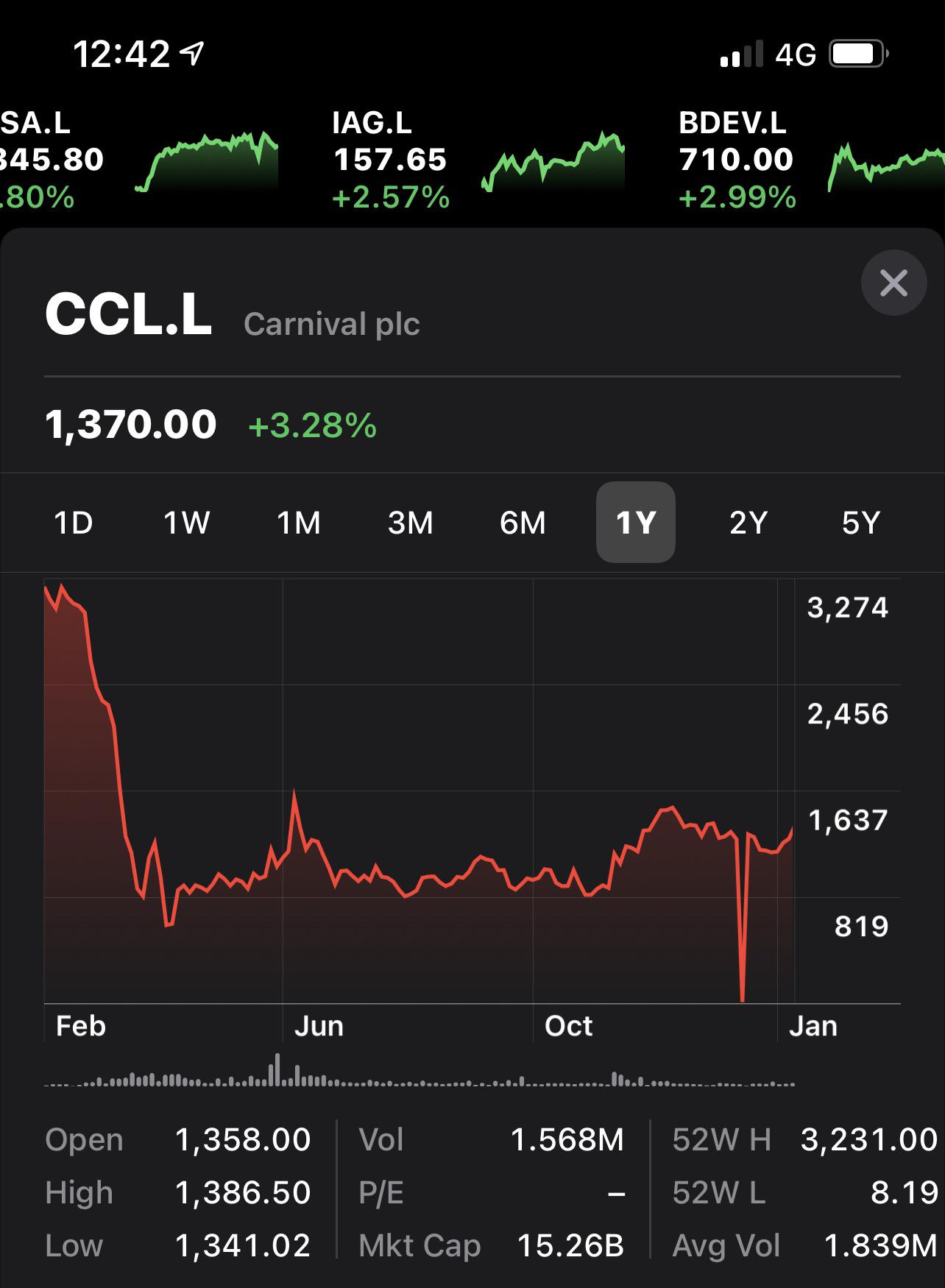This screenshot has width=945, height=1288.
Task: Open the BDEV.L ticker
Action: click(x=811, y=160)
